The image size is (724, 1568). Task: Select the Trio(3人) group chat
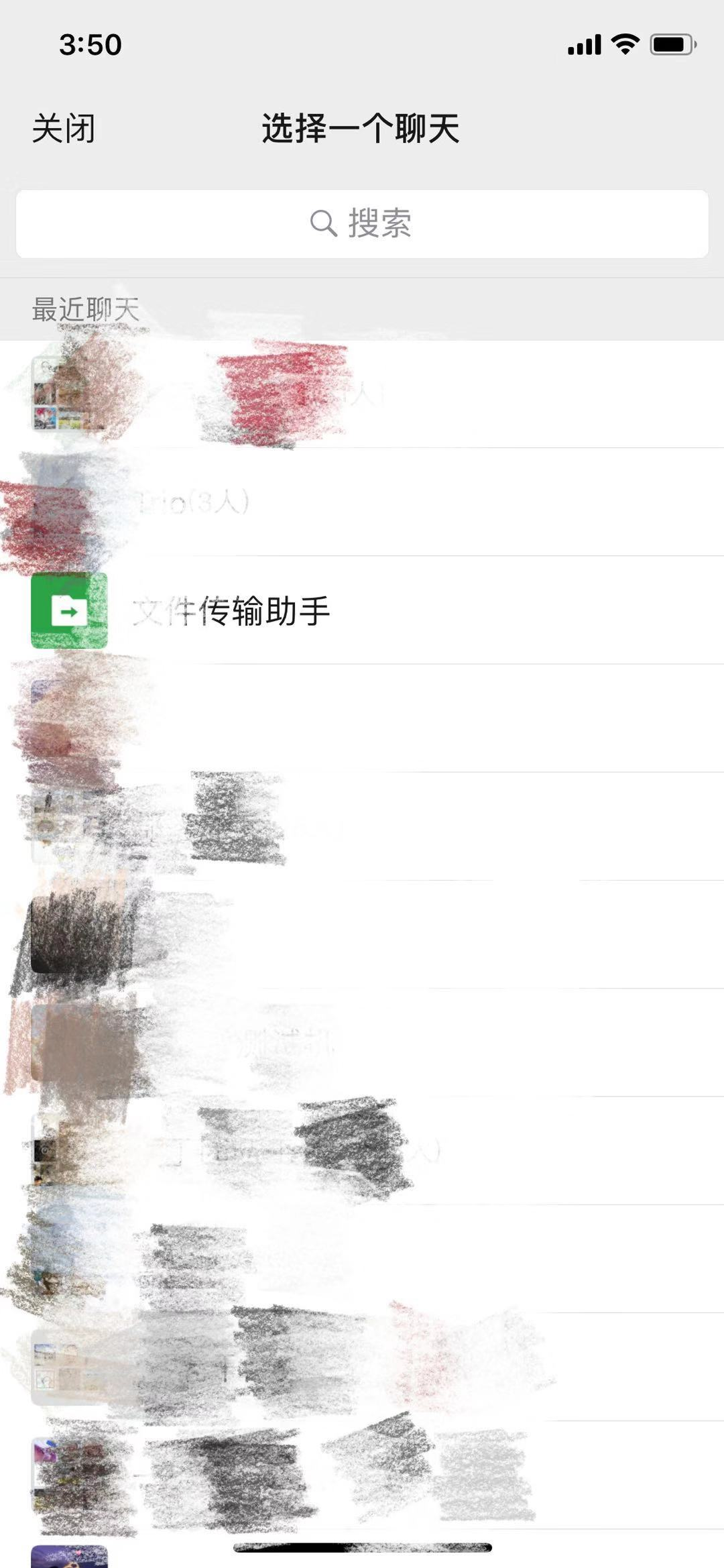[194, 502]
